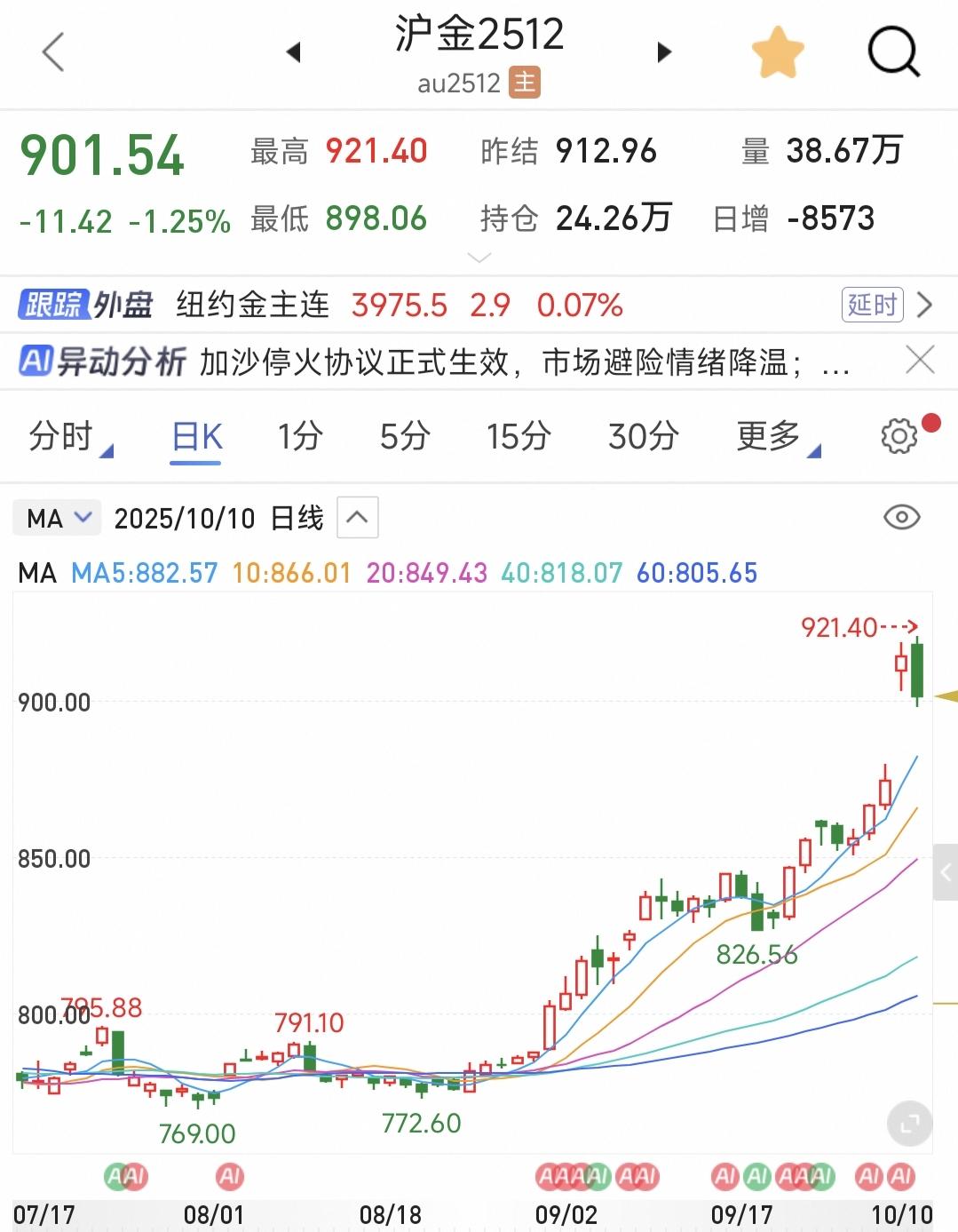Viewport: 958px width, 1232px height.
Task: Dismiss the AI异动分析 banner
Action: coord(920,361)
